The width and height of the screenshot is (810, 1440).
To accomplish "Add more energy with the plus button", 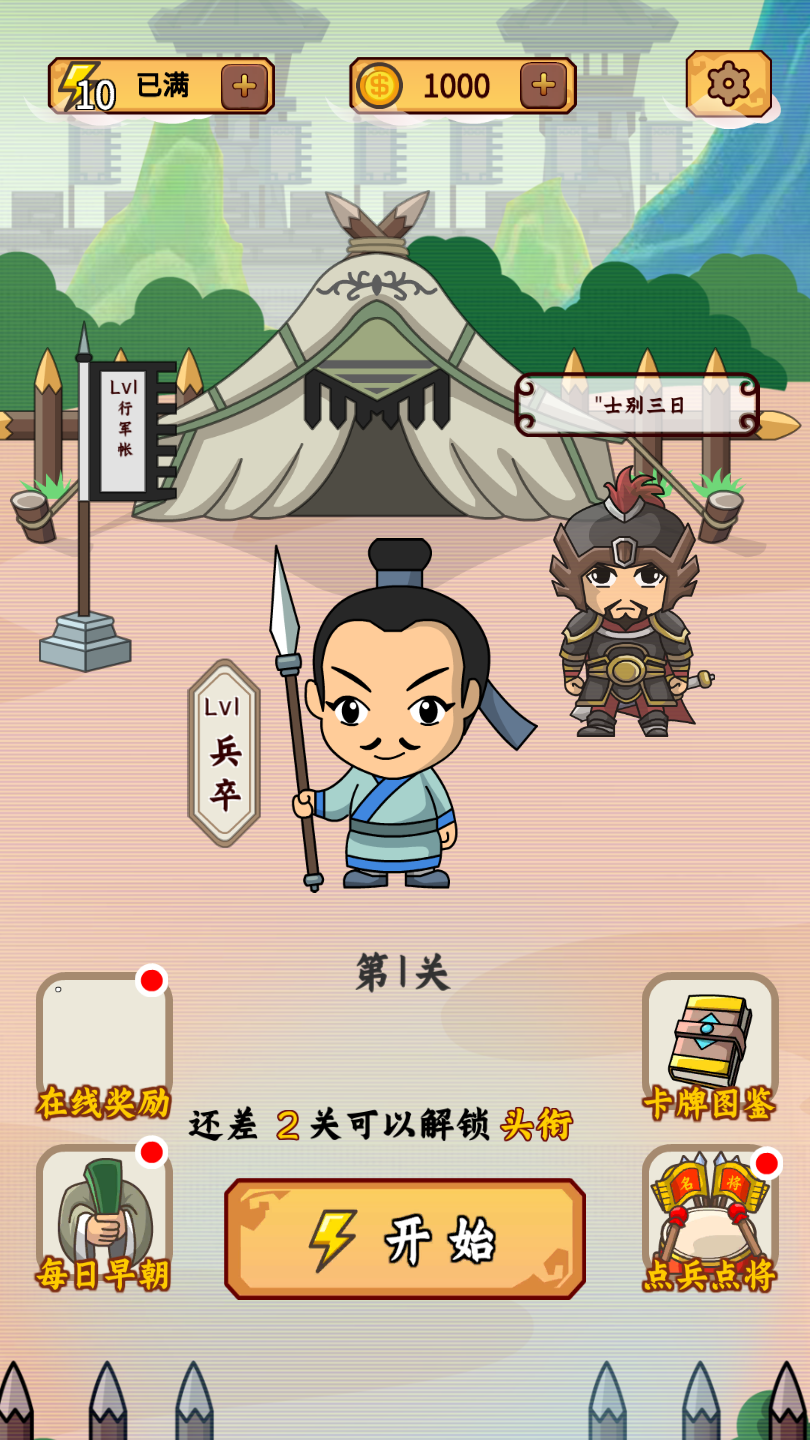I will coord(244,86).
